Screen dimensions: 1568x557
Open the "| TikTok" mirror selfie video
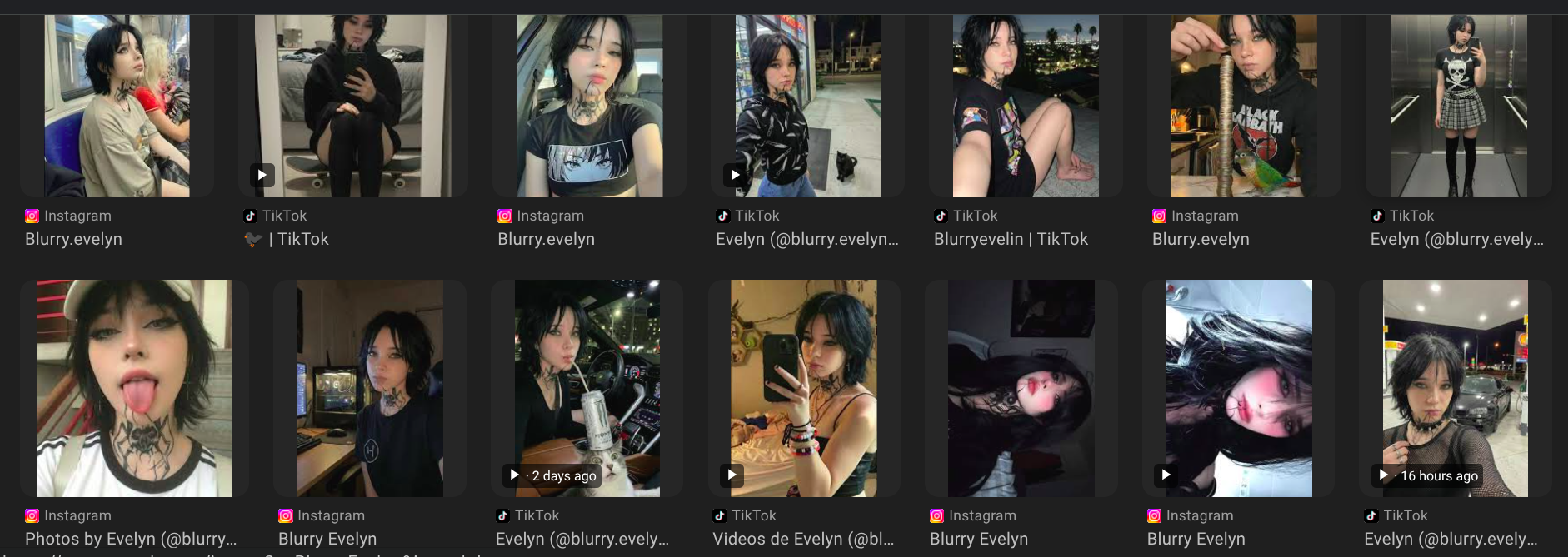click(352, 106)
